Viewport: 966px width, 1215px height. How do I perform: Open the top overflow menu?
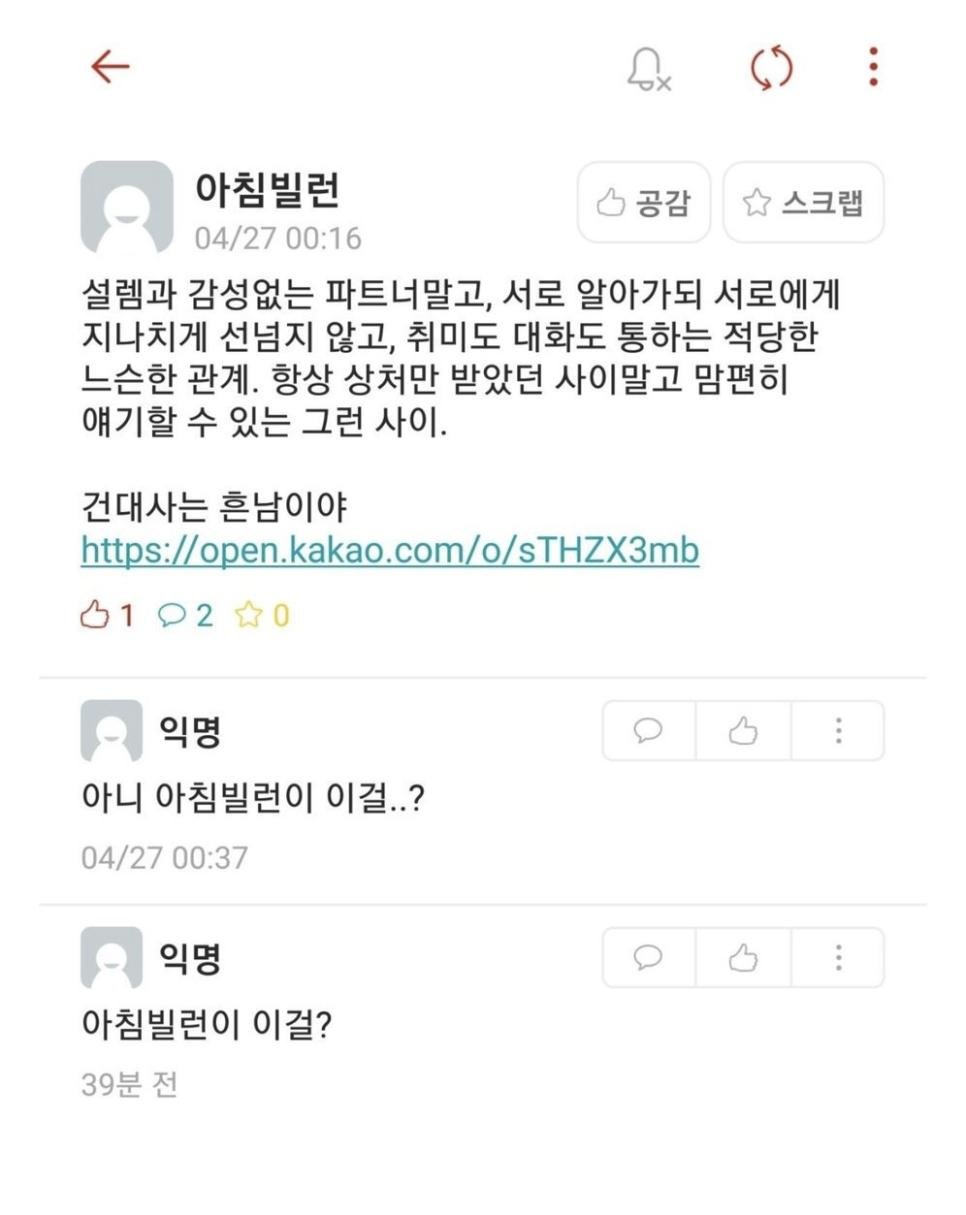pos(873,67)
